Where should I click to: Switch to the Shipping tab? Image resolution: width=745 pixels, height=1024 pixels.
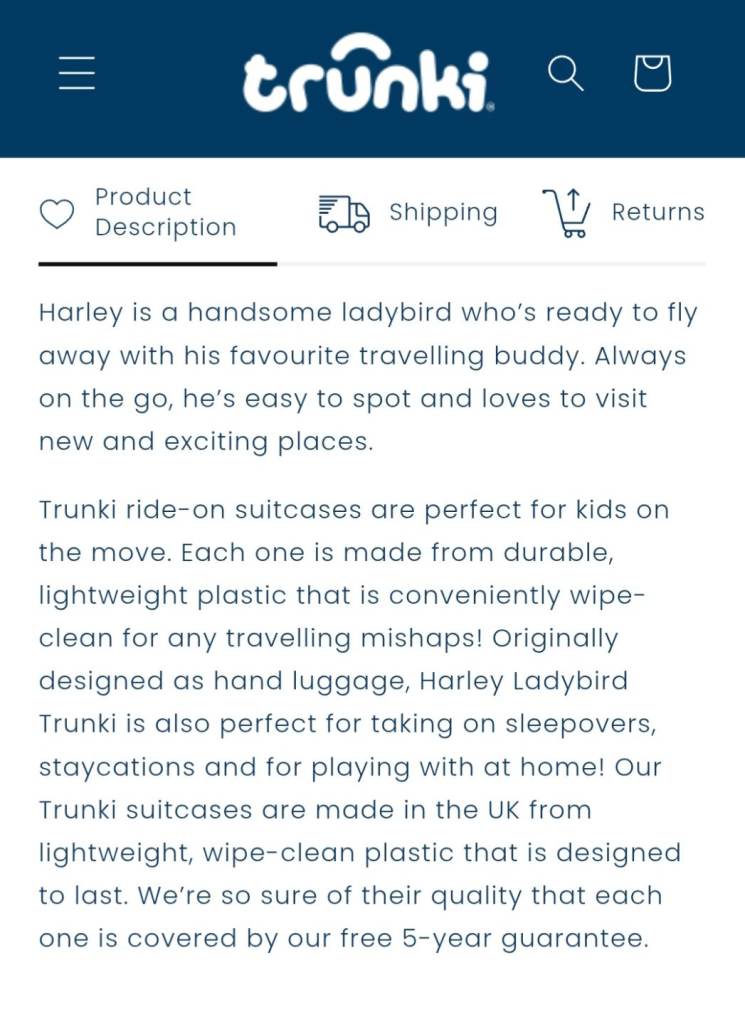(x=408, y=212)
